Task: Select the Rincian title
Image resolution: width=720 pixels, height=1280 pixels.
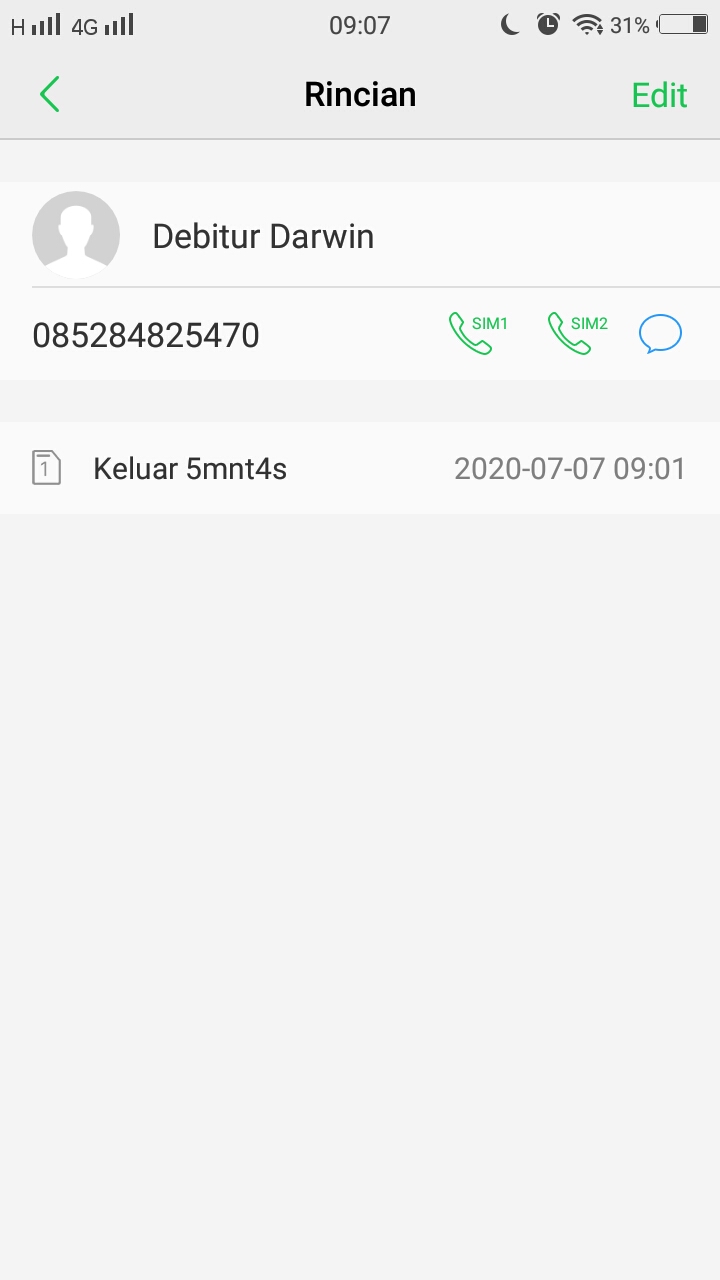Action: (x=359, y=93)
